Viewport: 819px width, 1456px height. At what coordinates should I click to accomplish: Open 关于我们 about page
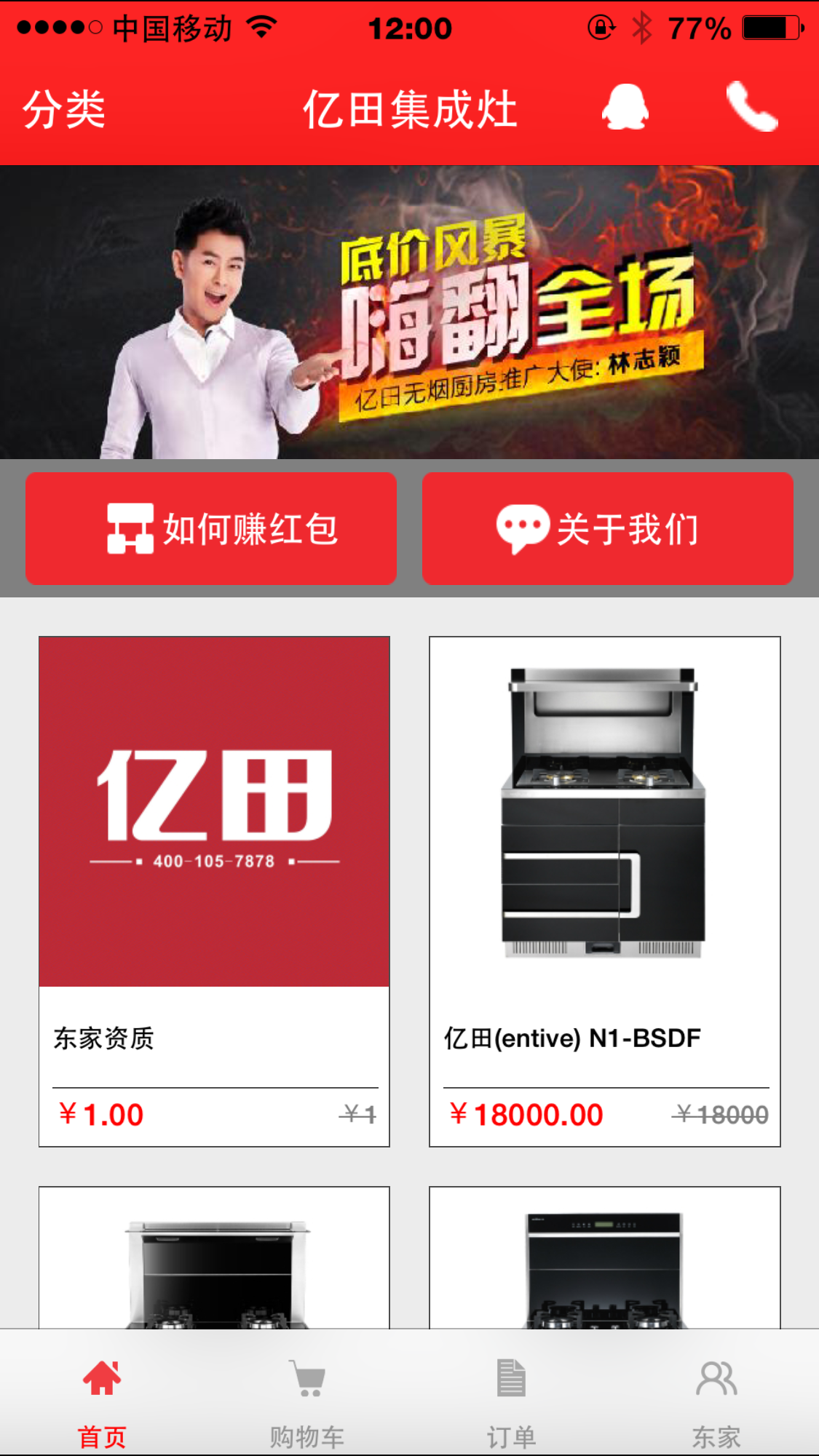(607, 528)
